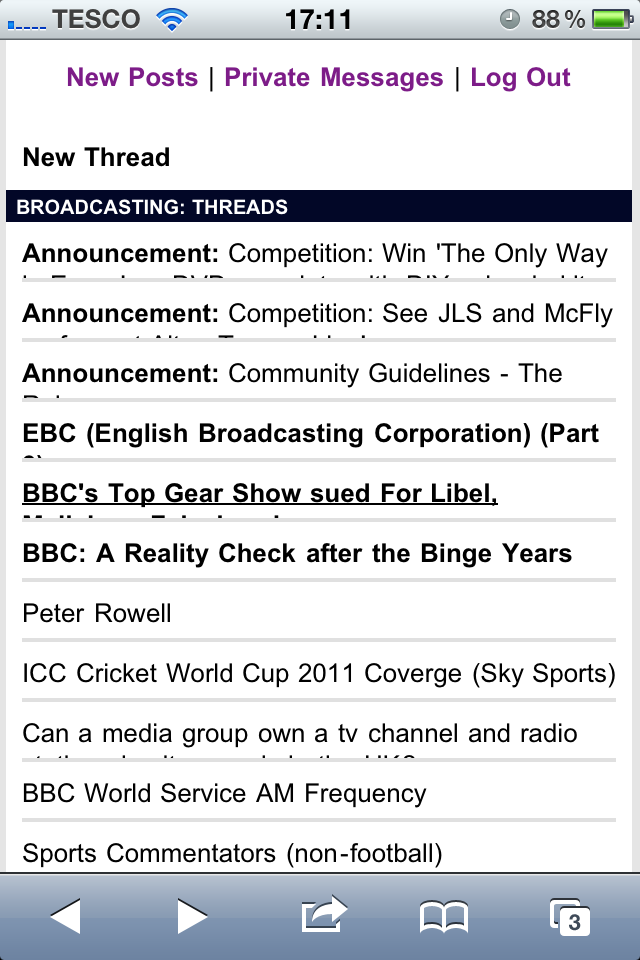Start a New Thread

click(x=96, y=157)
